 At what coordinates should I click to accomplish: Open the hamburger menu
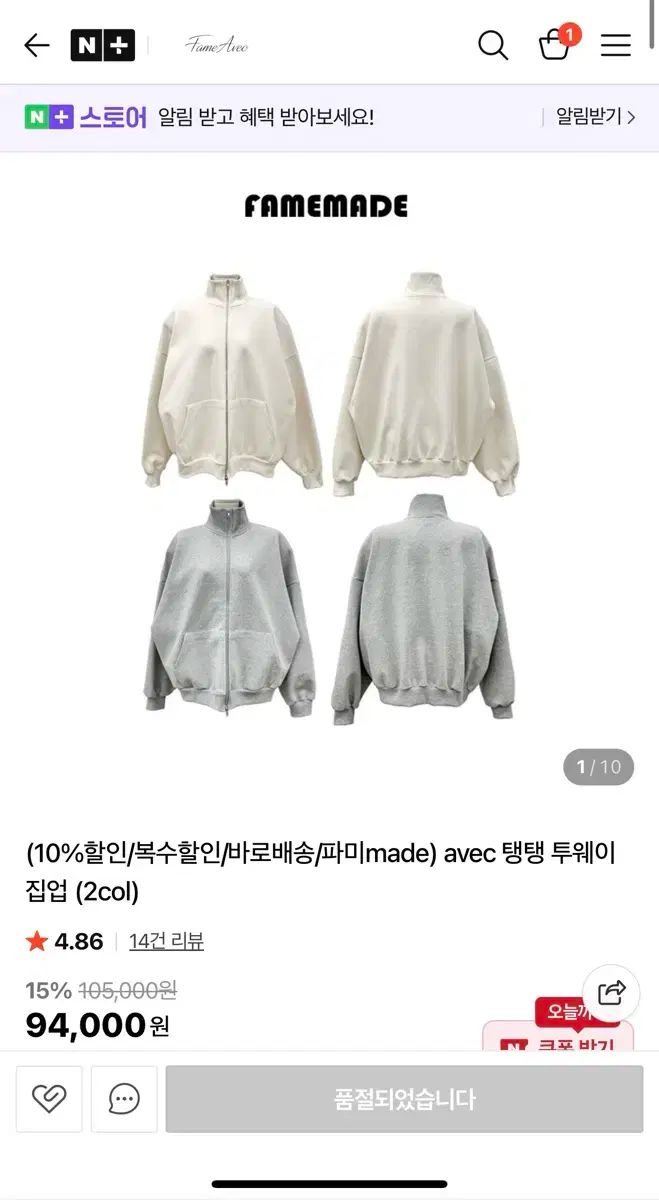pyautogui.click(x=615, y=45)
